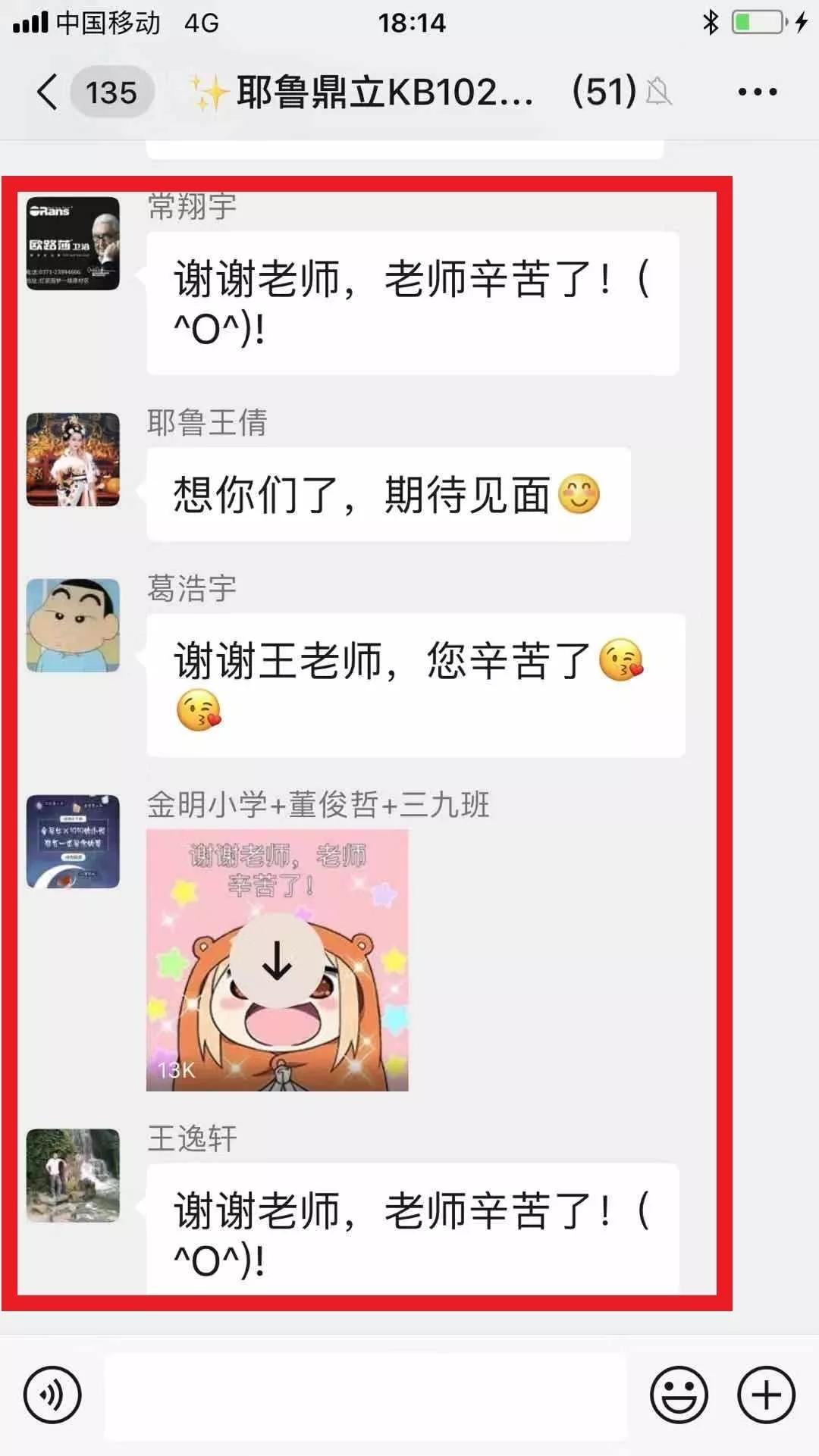The height and width of the screenshot is (1456, 819).
Task: Open the plus attachments menu
Action: [766, 1395]
